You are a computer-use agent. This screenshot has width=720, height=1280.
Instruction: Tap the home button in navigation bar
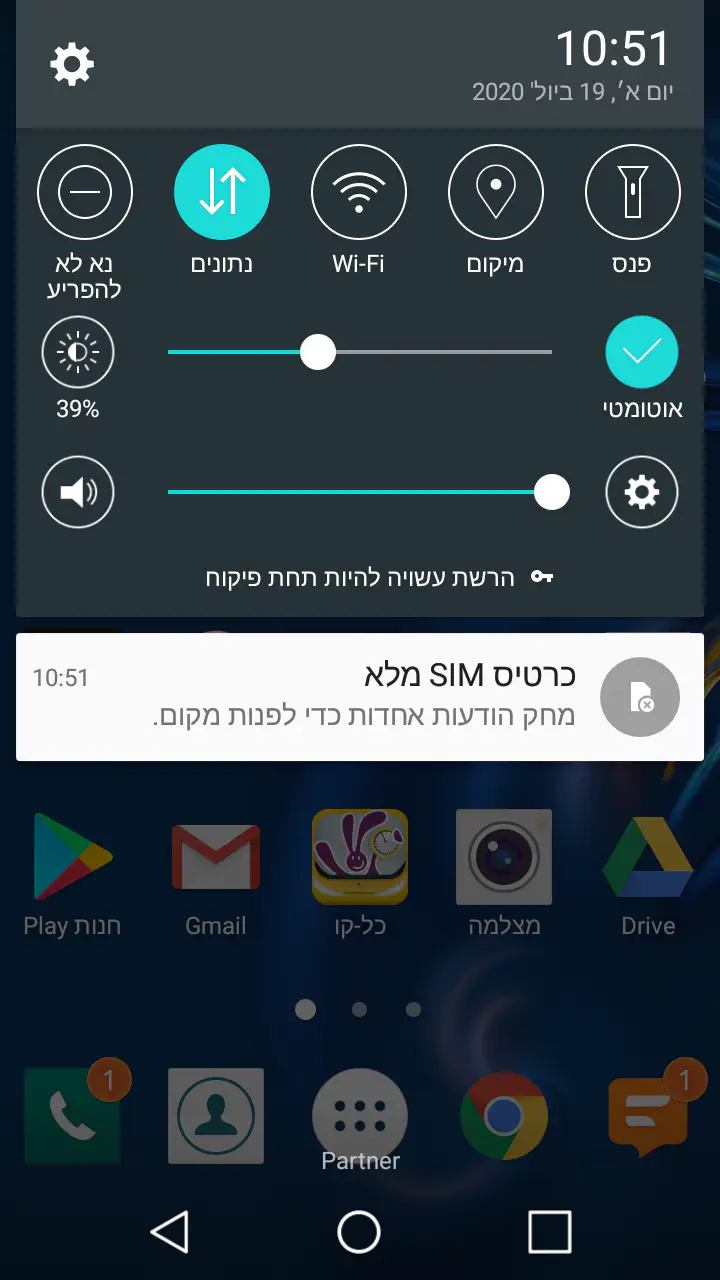pos(359,1232)
